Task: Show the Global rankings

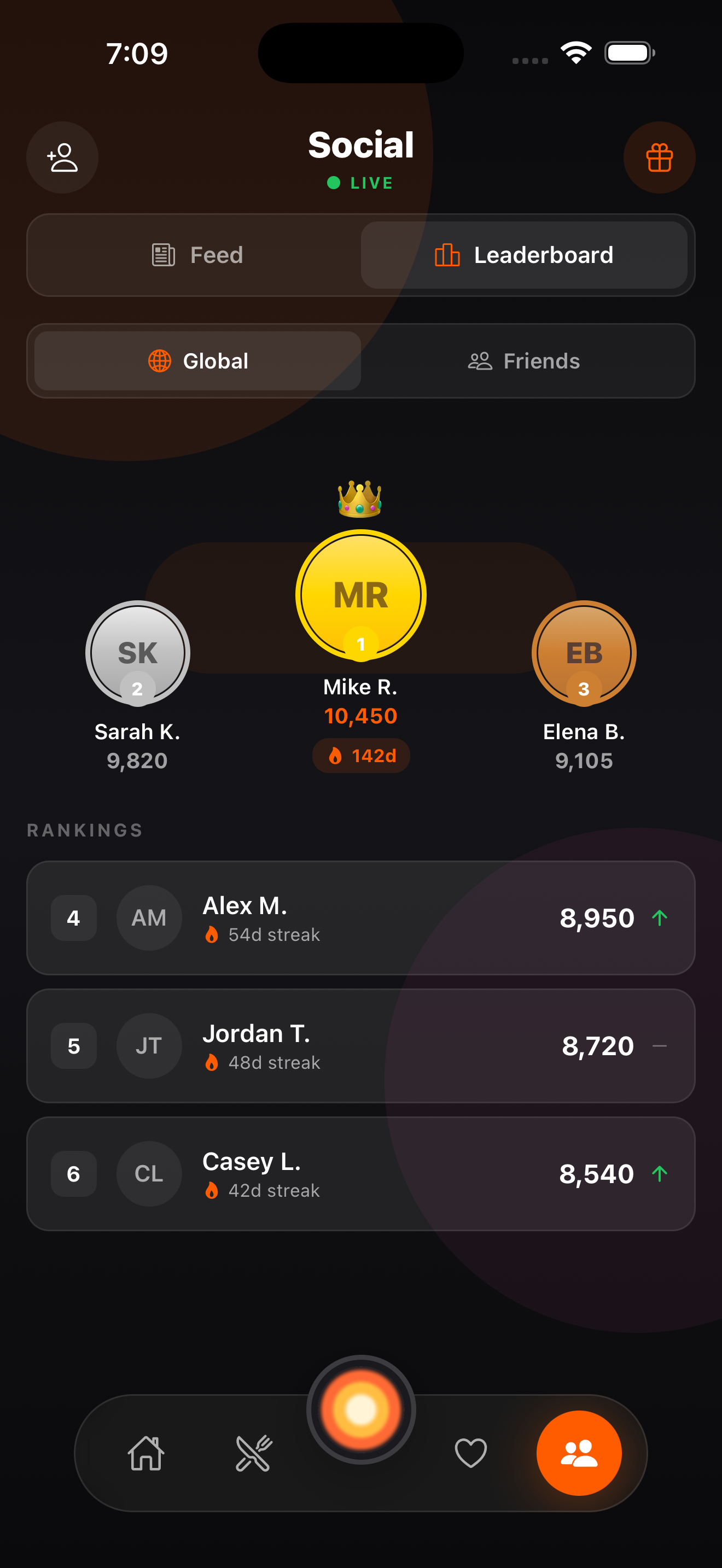Action: click(198, 361)
